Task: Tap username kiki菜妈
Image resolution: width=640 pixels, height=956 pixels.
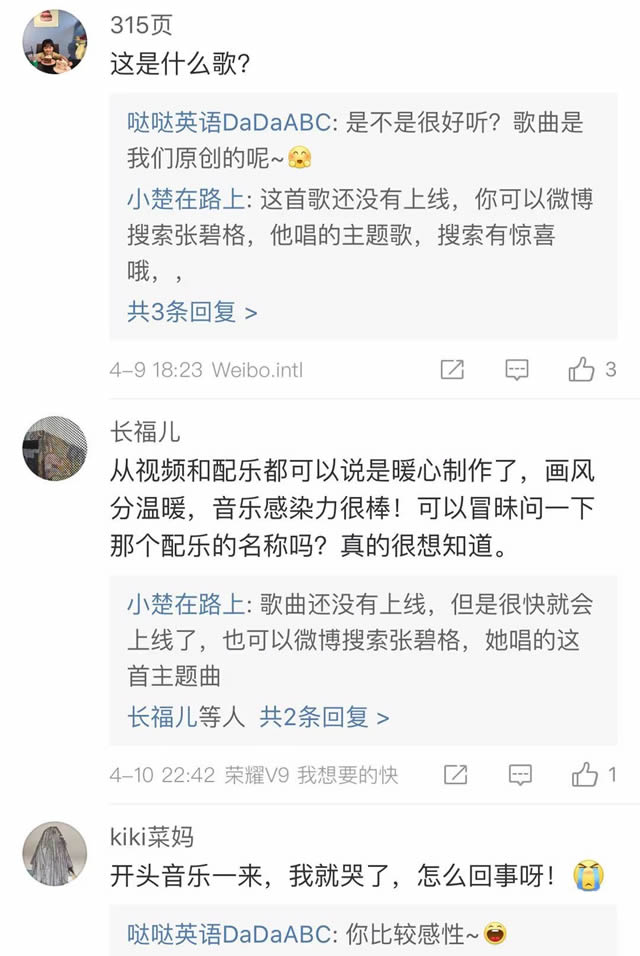Action: click(152, 837)
